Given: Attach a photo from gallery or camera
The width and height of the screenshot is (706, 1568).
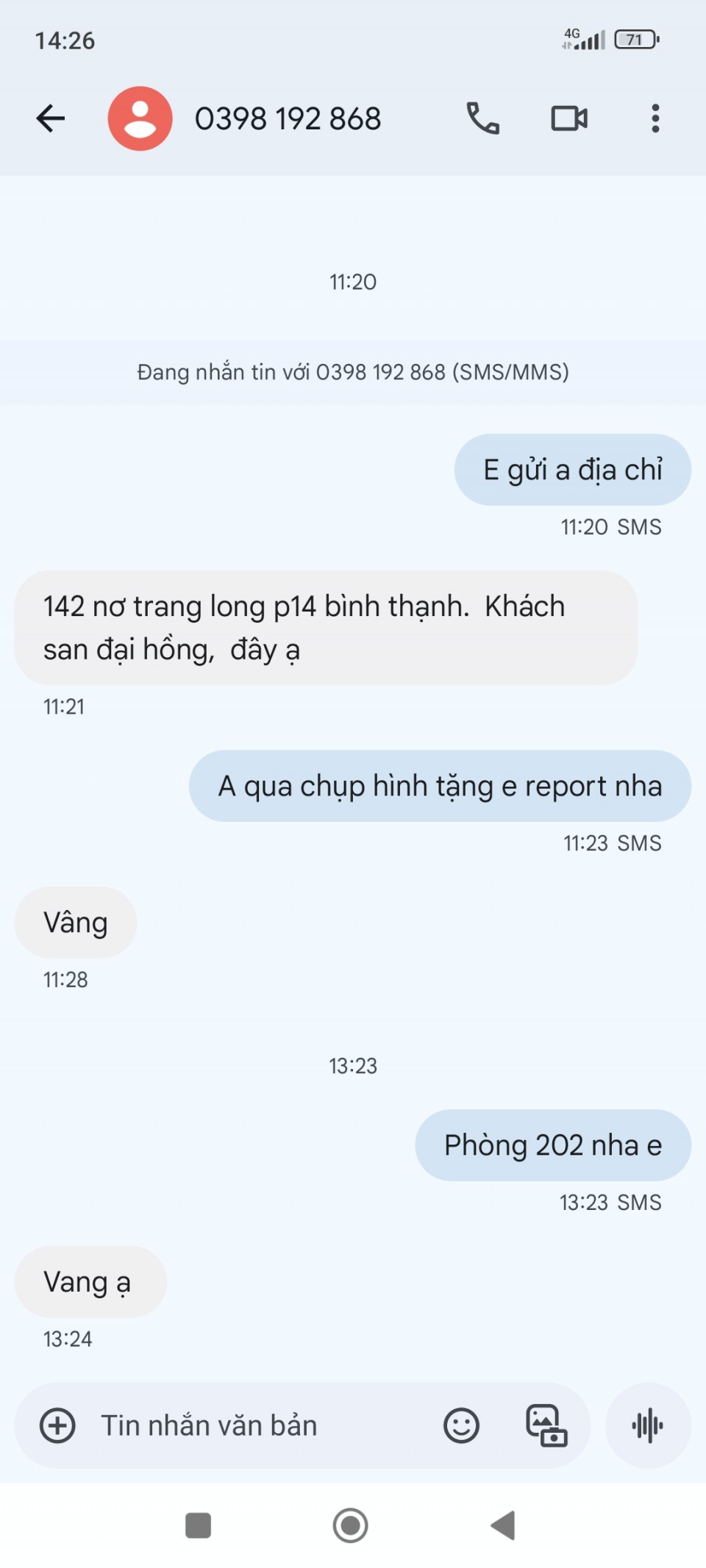Looking at the screenshot, I should pos(546,1425).
